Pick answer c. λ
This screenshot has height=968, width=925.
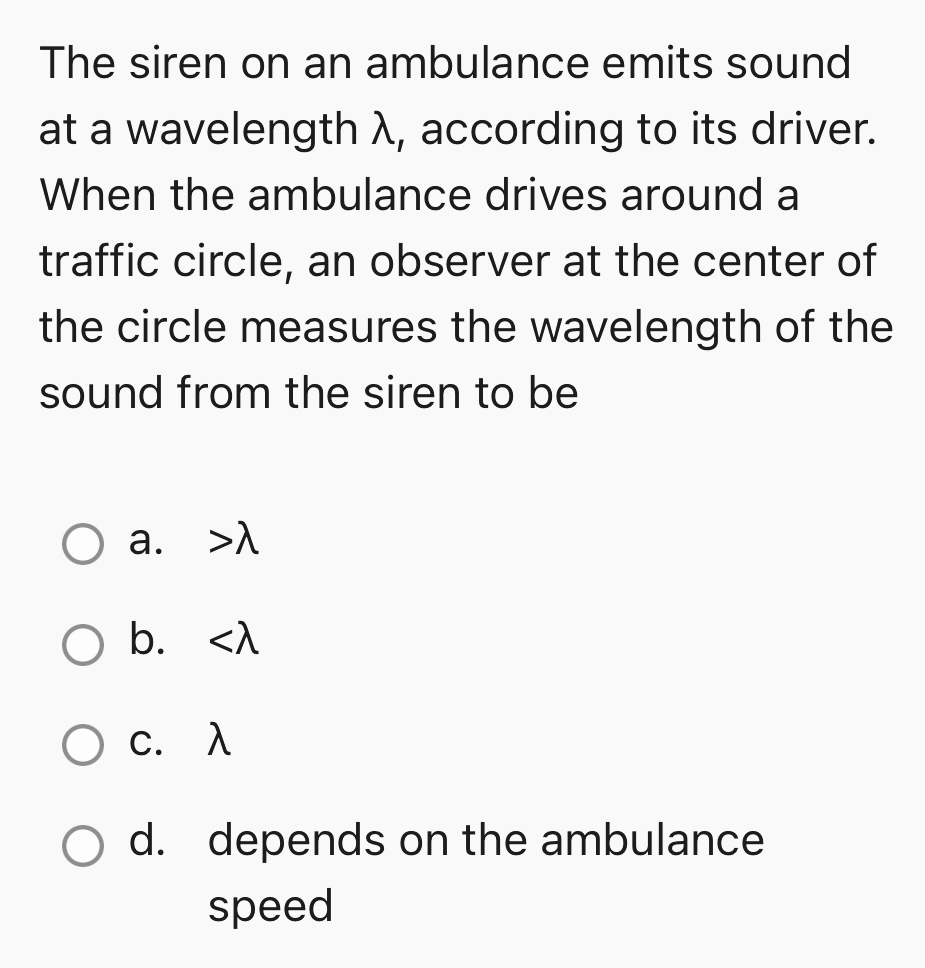pyautogui.click(x=83, y=745)
